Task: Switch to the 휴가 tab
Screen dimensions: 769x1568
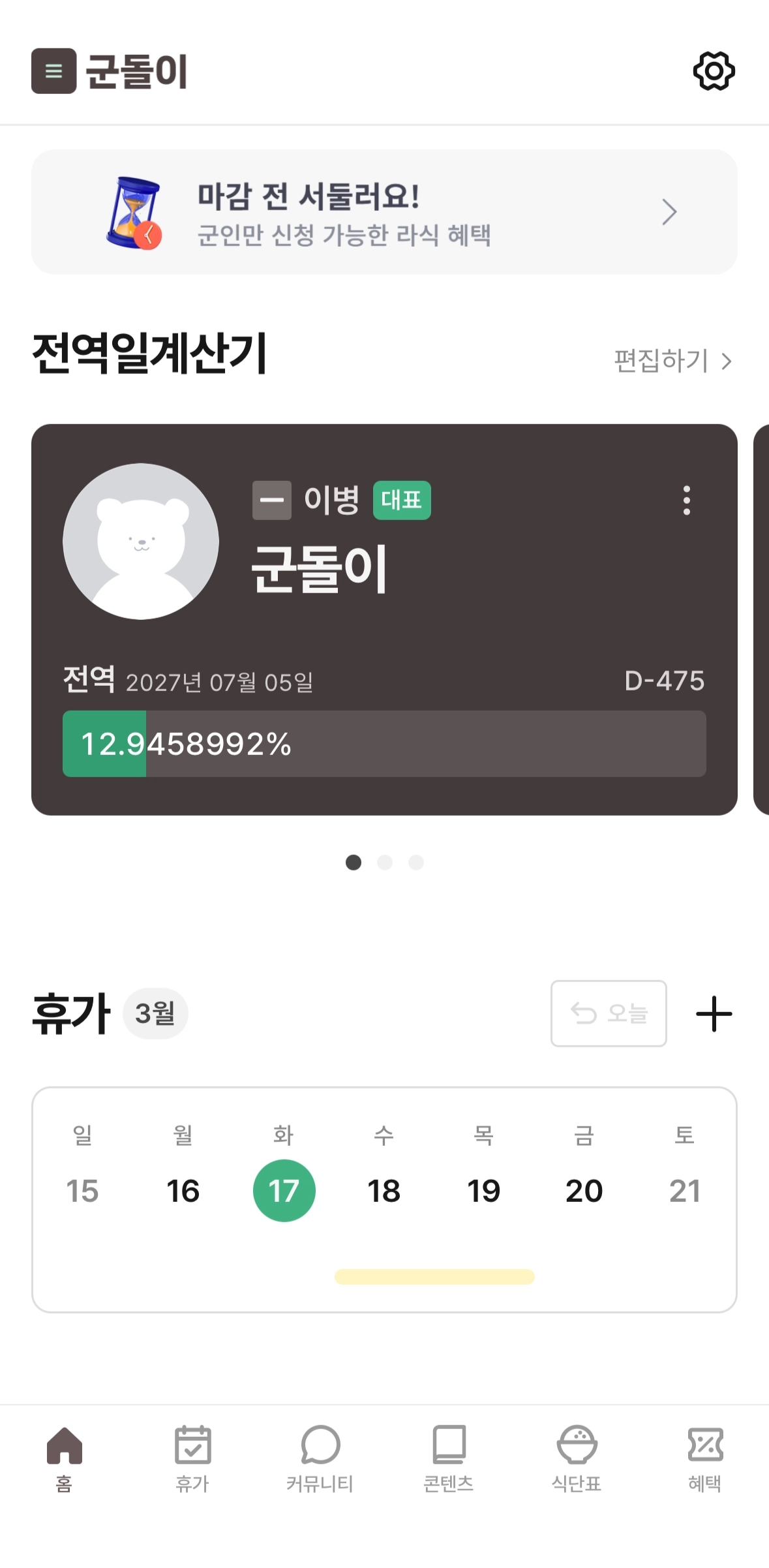Action: pyautogui.click(x=192, y=1458)
